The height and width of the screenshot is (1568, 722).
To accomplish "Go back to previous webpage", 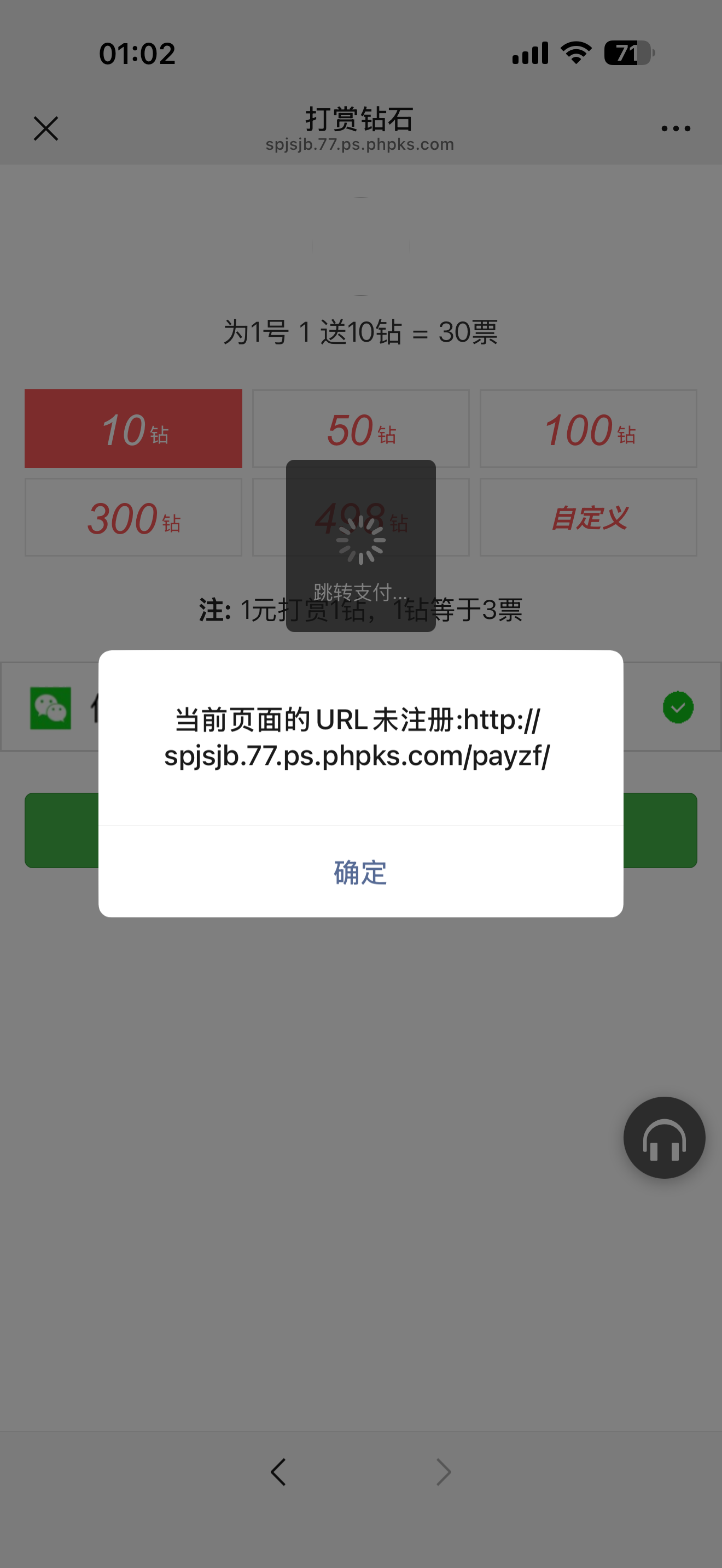I will tap(278, 1472).
